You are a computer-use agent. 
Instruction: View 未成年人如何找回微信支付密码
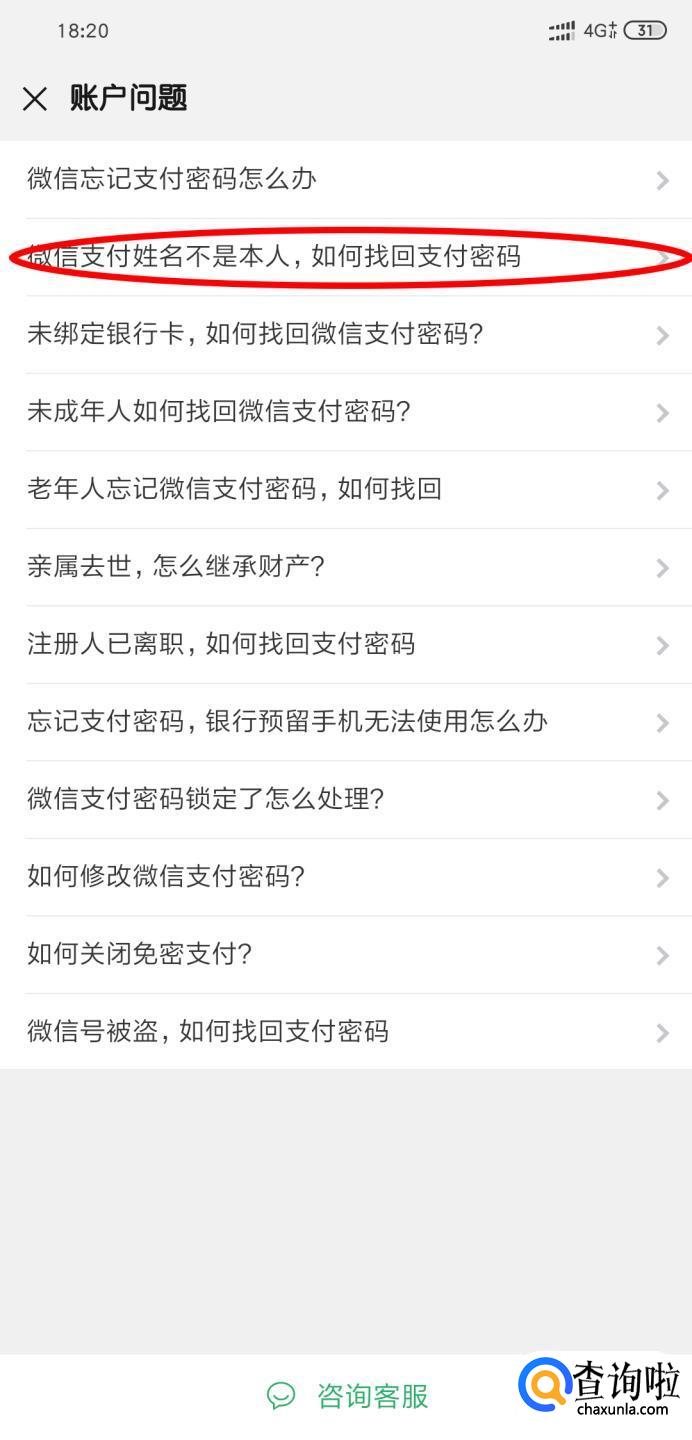tap(346, 412)
